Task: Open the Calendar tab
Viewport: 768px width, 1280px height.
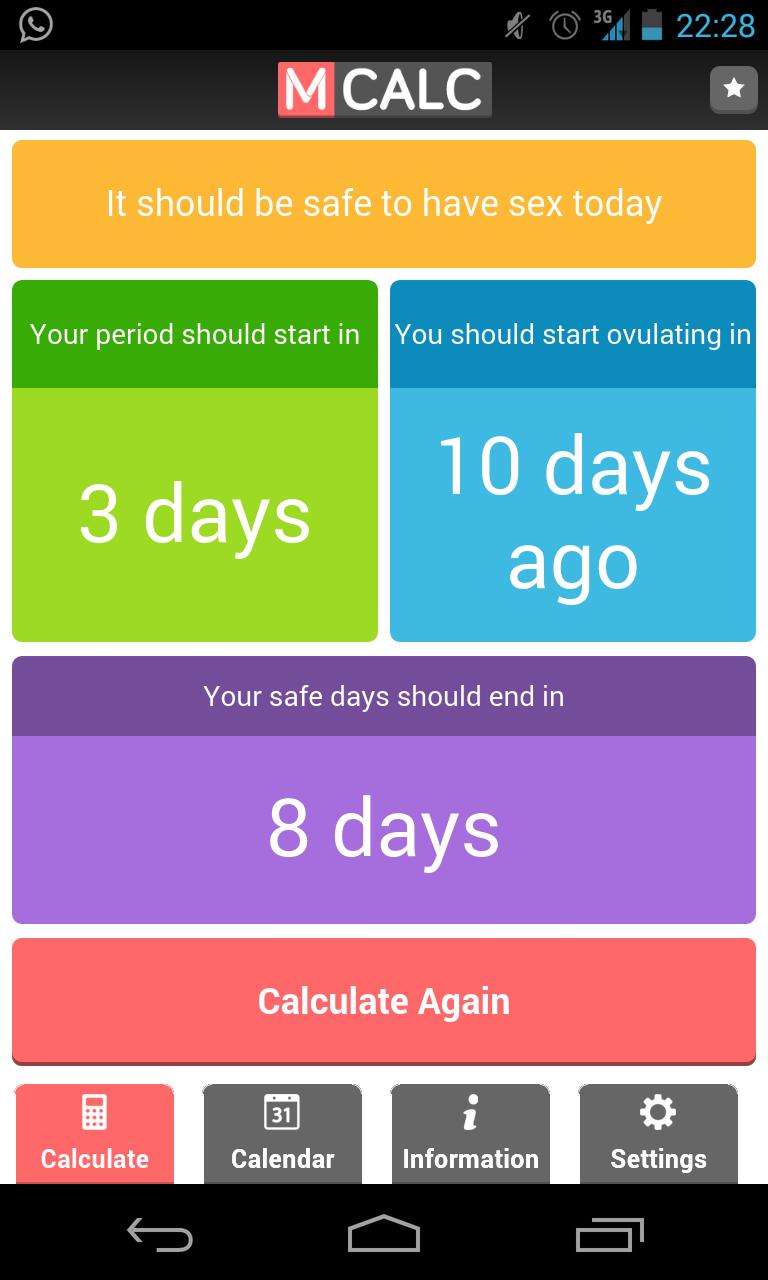Action: click(x=282, y=1134)
